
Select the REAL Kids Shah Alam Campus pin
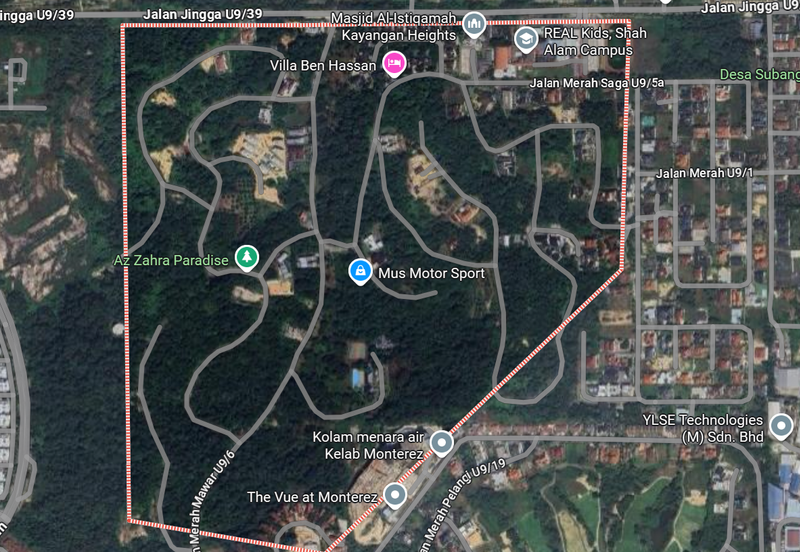pos(526,39)
